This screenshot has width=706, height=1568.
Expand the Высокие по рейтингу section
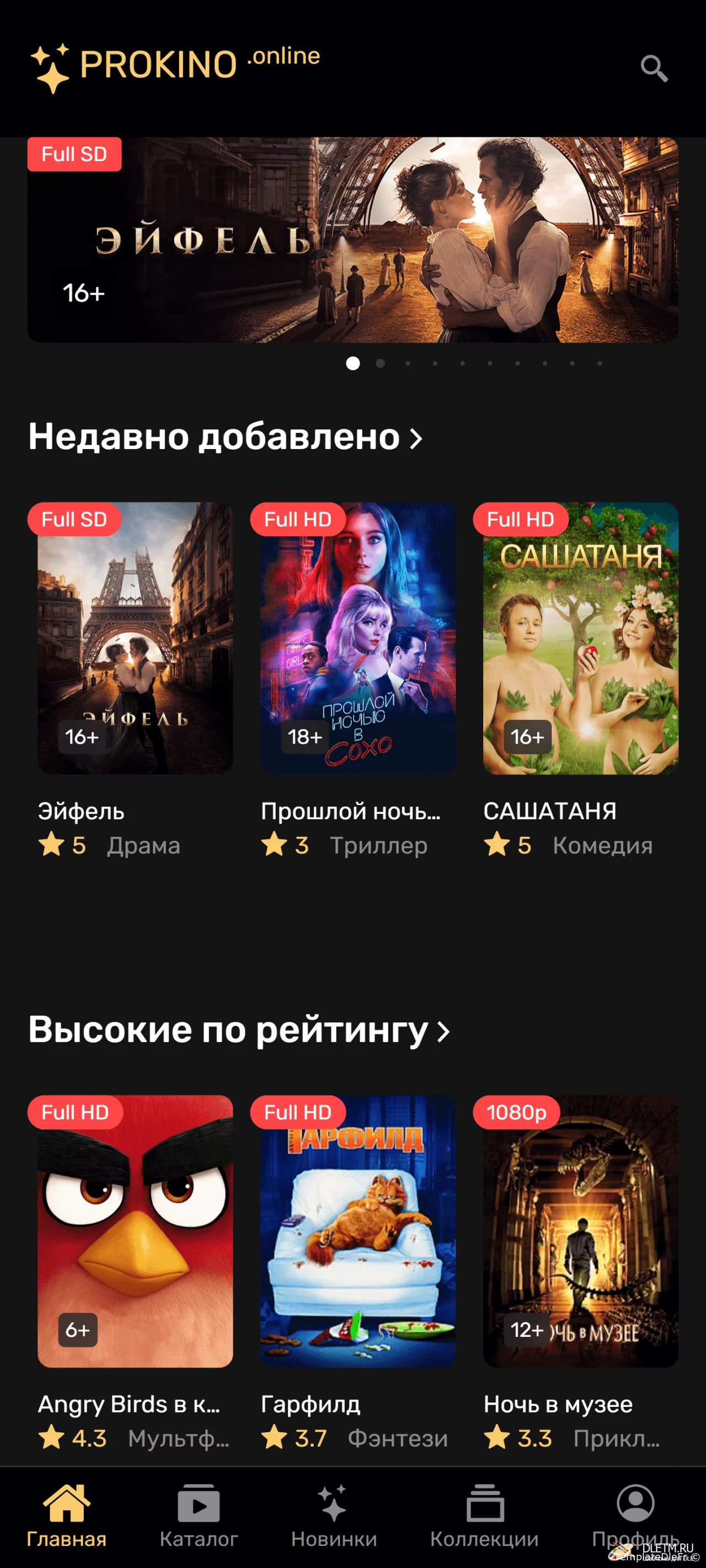239,1030
